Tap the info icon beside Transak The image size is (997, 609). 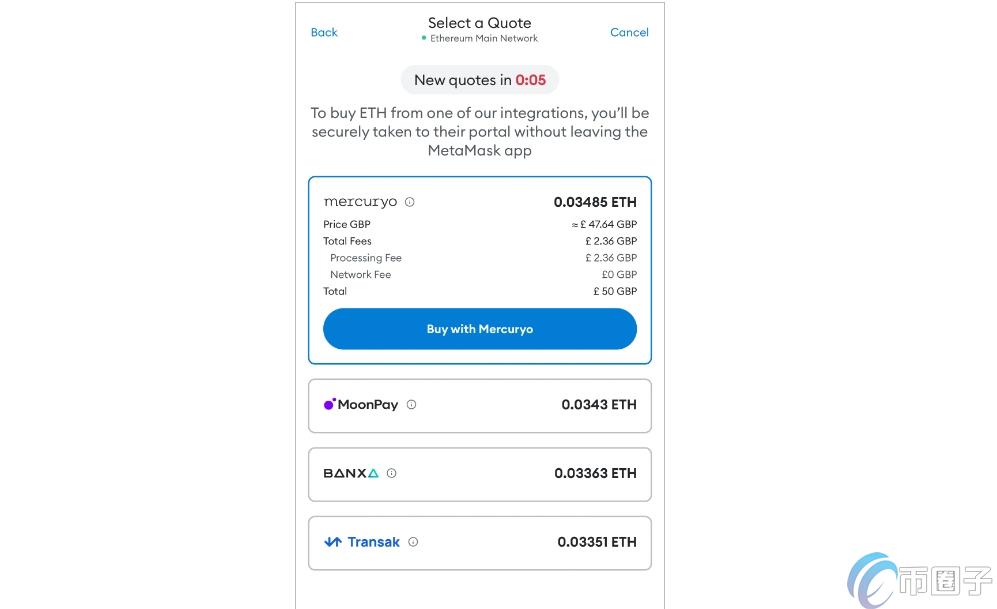point(413,542)
